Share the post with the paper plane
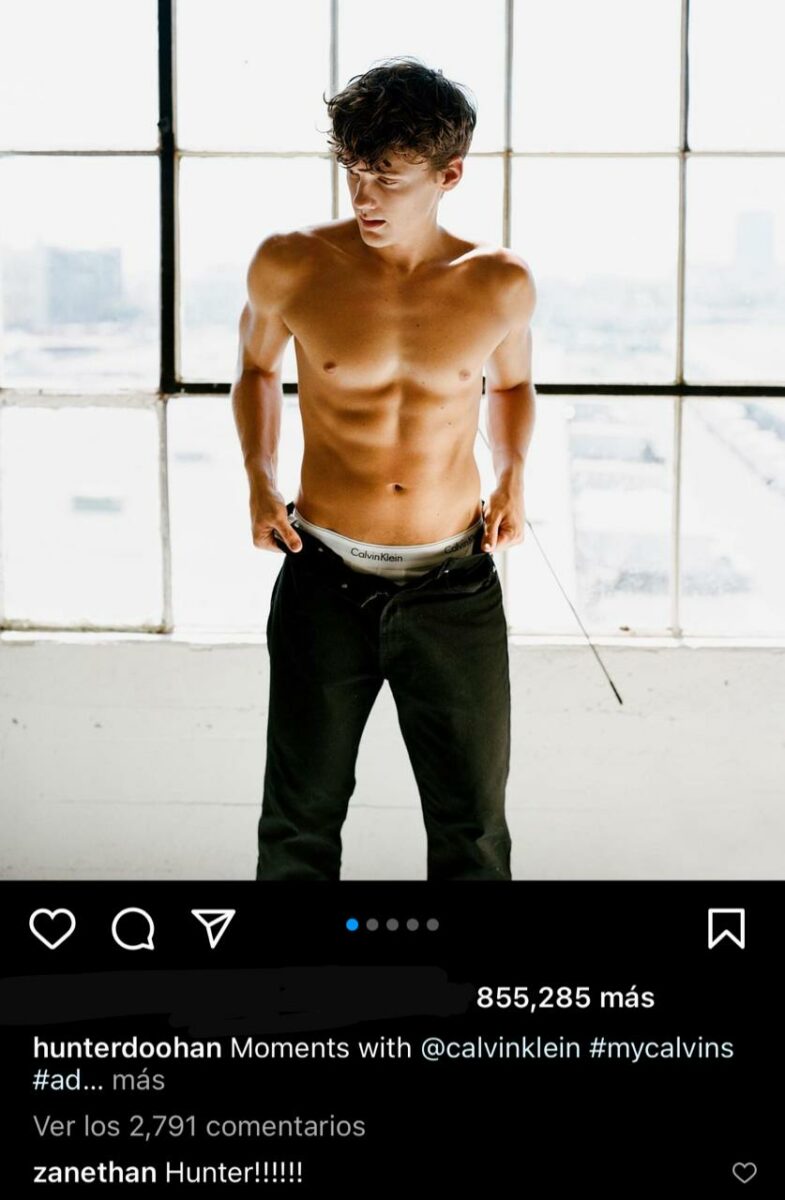 (x=212, y=928)
